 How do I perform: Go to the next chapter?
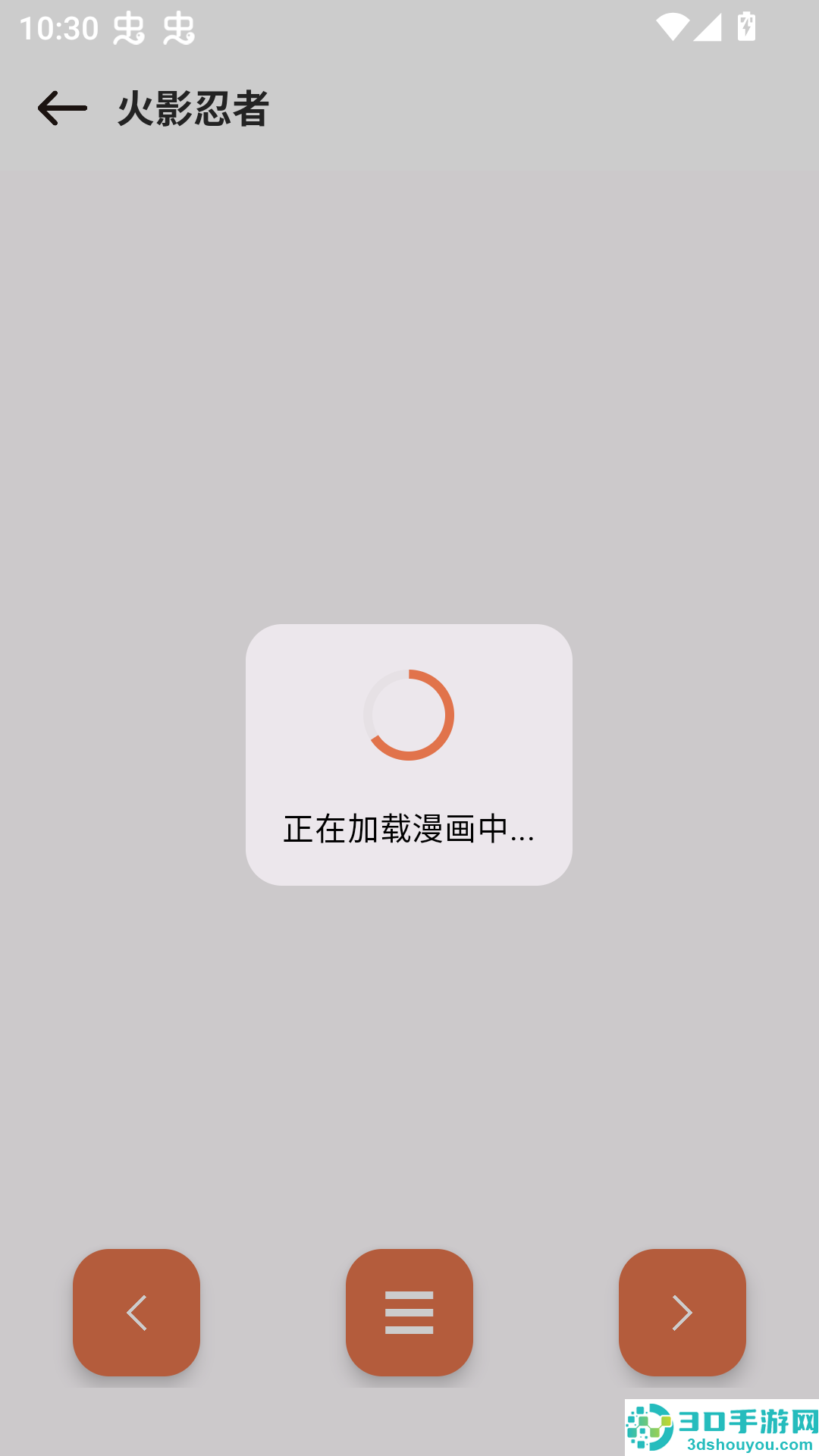pos(682,1313)
